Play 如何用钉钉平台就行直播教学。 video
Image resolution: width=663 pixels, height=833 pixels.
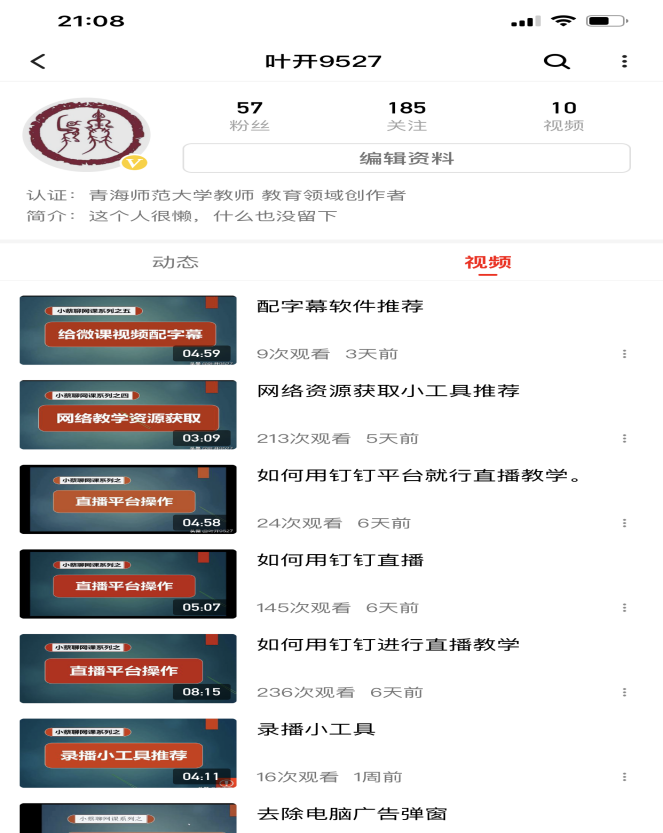pos(128,499)
